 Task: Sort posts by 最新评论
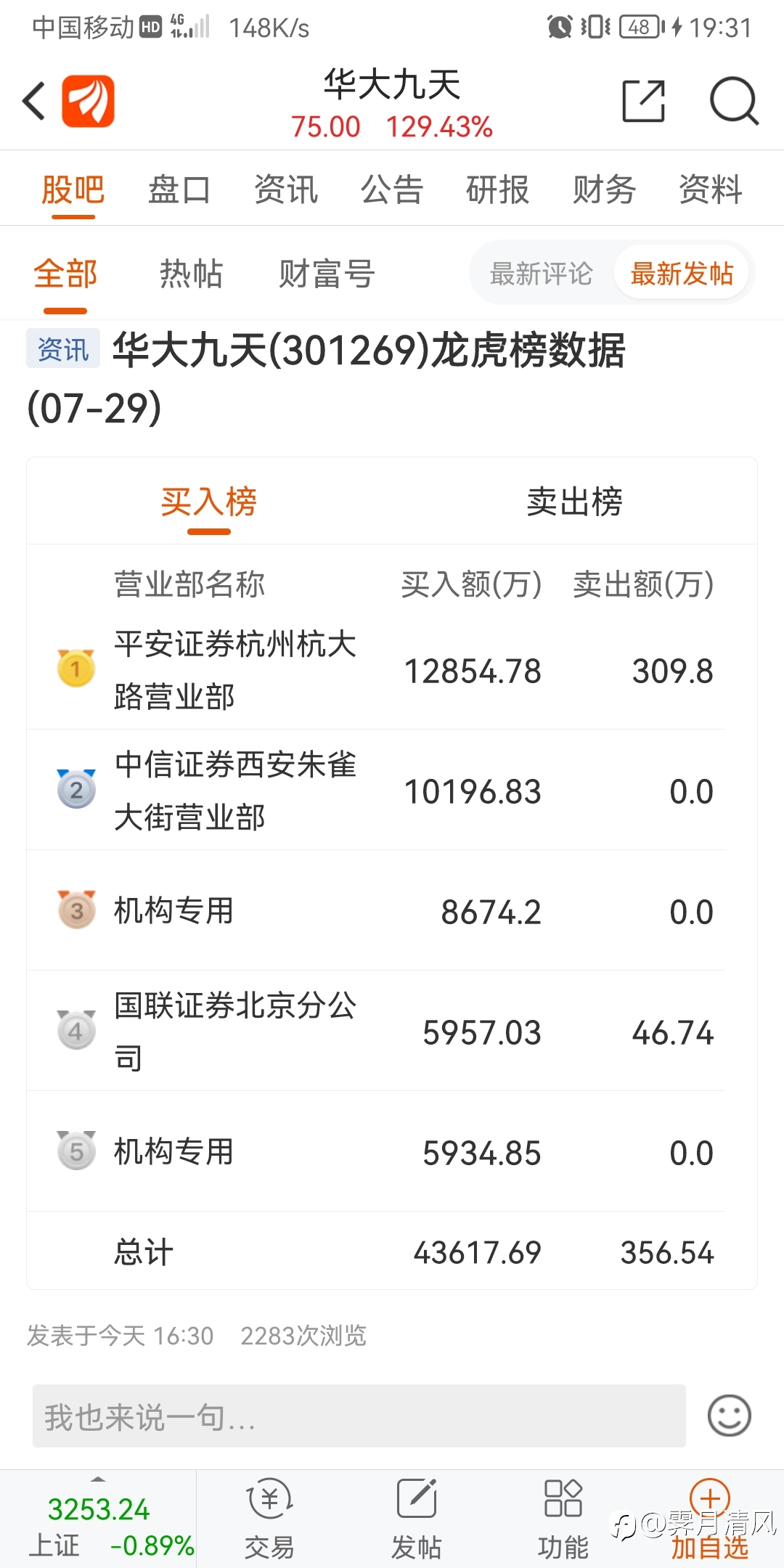click(x=542, y=274)
